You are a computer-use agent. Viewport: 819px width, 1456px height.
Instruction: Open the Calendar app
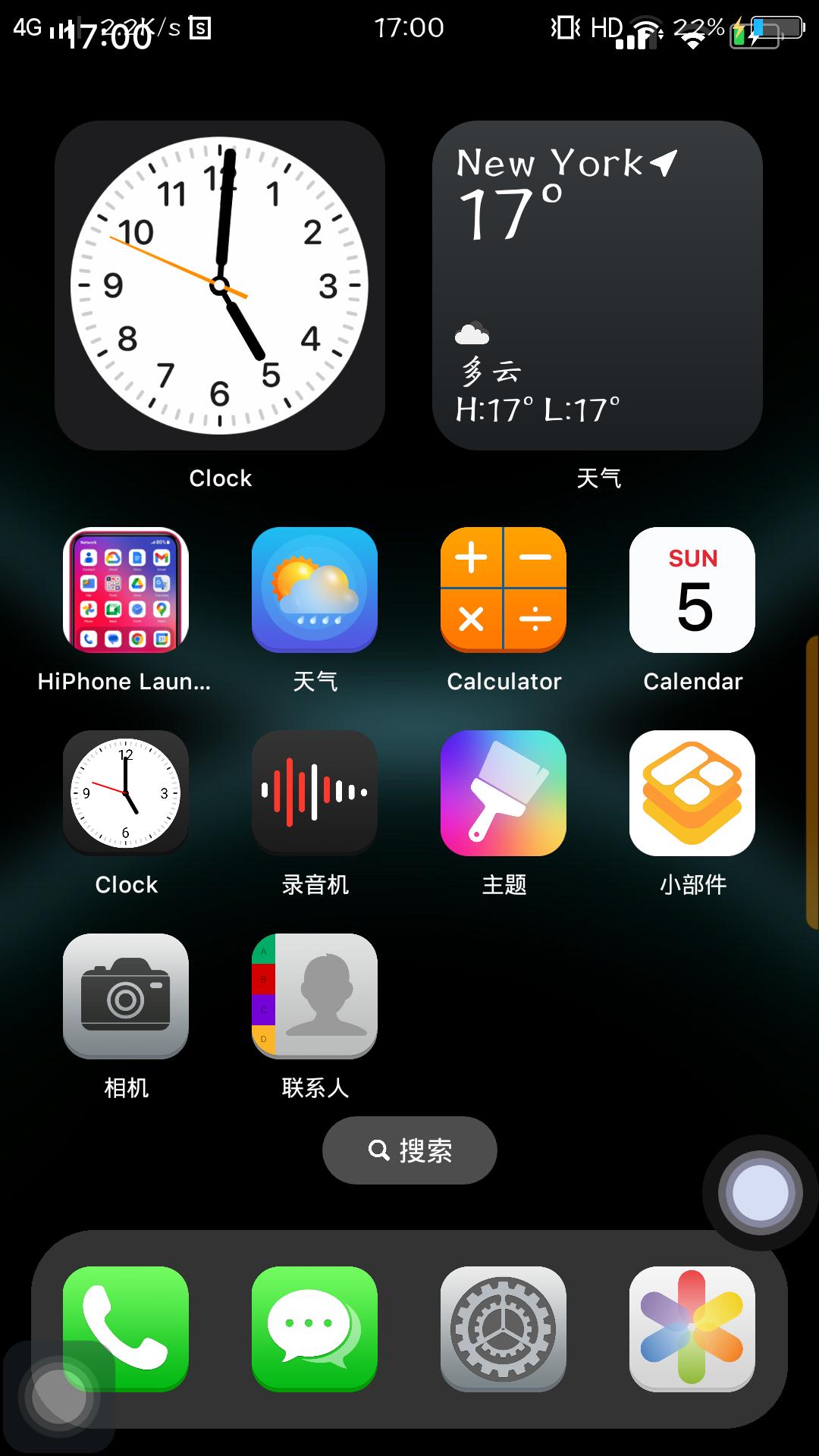click(692, 590)
